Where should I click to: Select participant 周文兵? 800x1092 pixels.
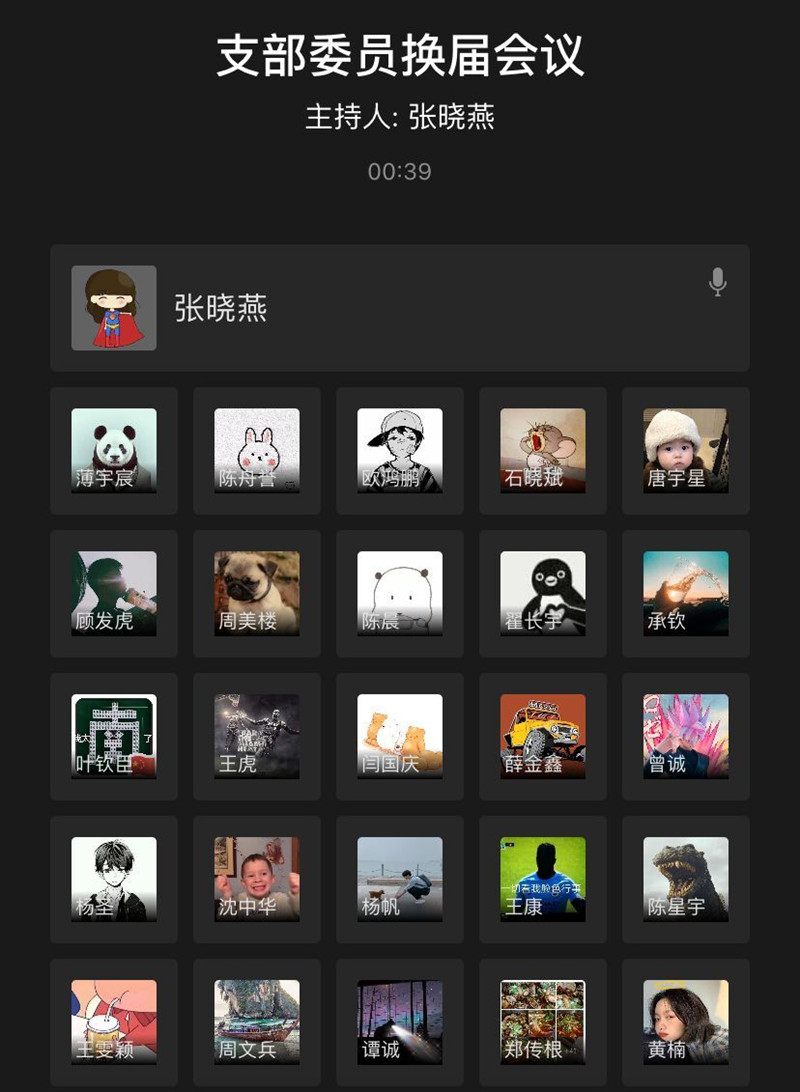point(257,1023)
